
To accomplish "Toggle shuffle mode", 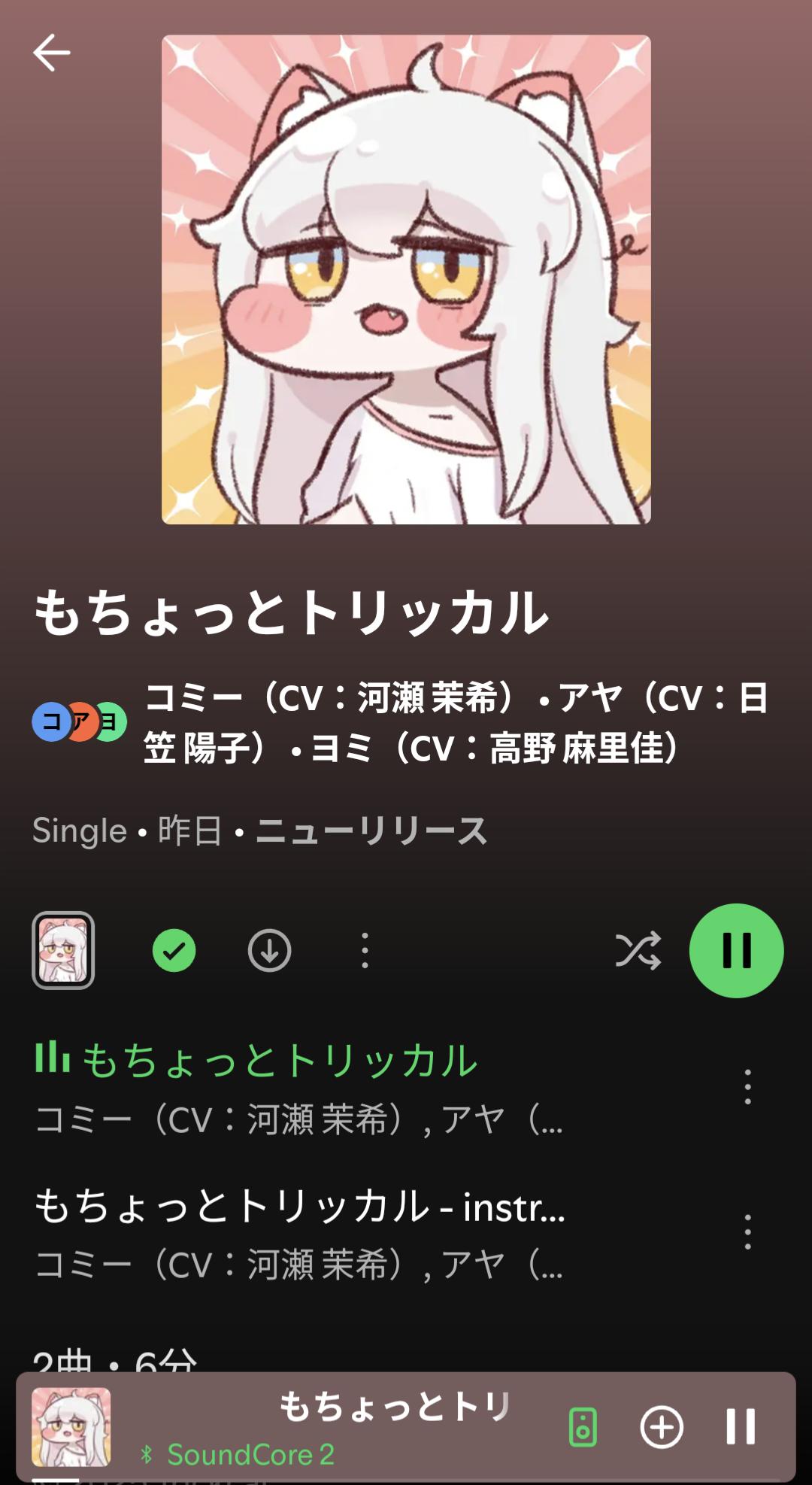I will pos(638,950).
